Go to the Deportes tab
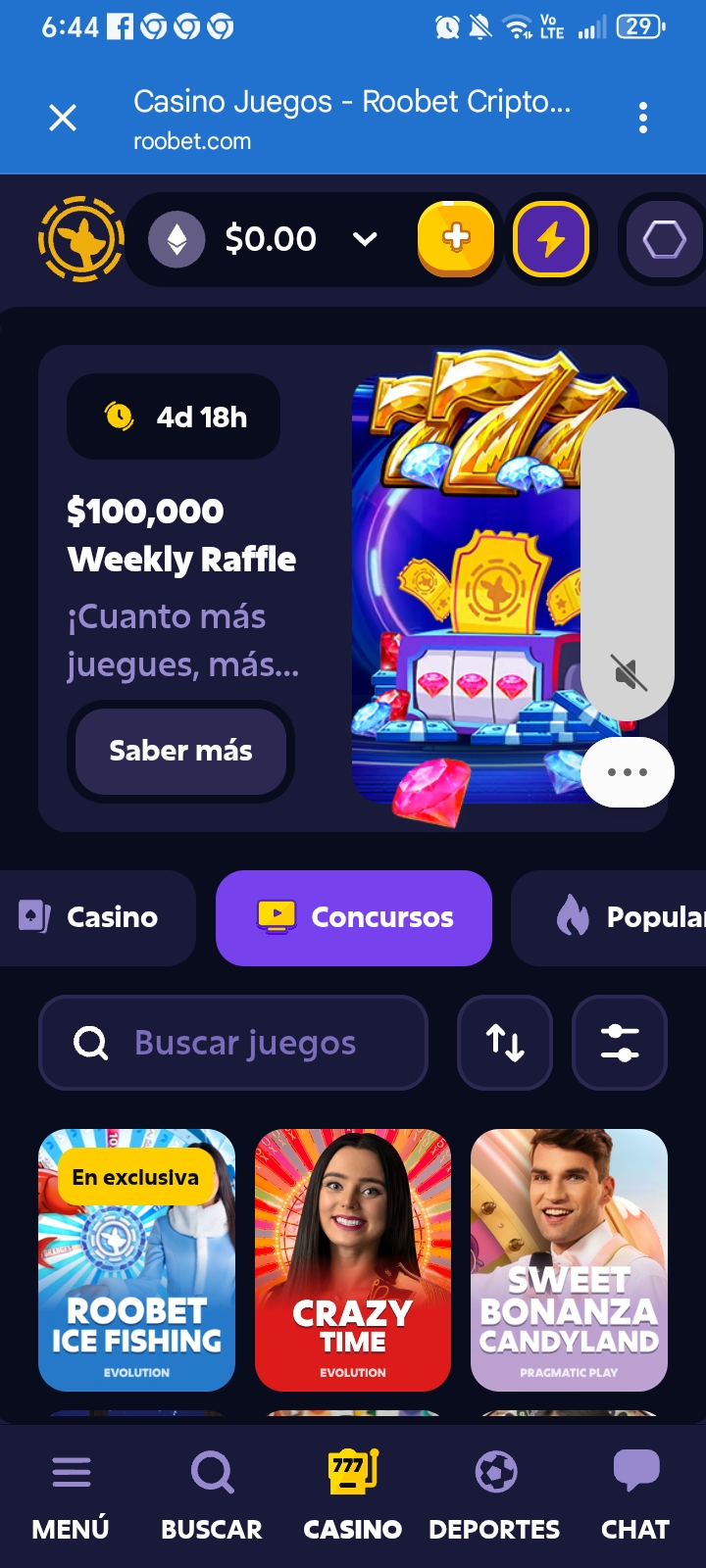Image resolution: width=706 pixels, height=1568 pixels. click(x=494, y=1496)
